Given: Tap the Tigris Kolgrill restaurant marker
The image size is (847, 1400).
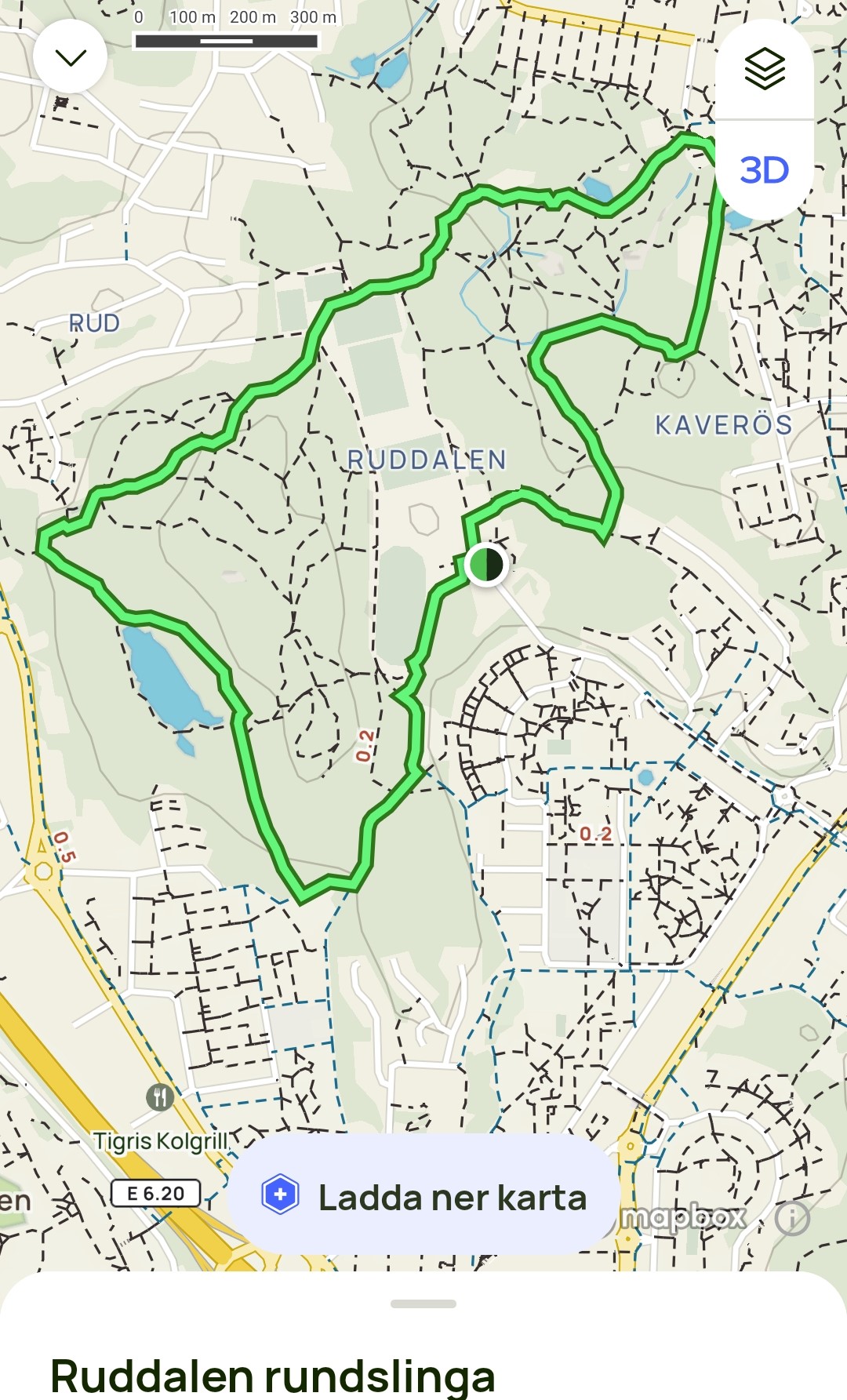Looking at the screenshot, I should tap(160, 1096).
